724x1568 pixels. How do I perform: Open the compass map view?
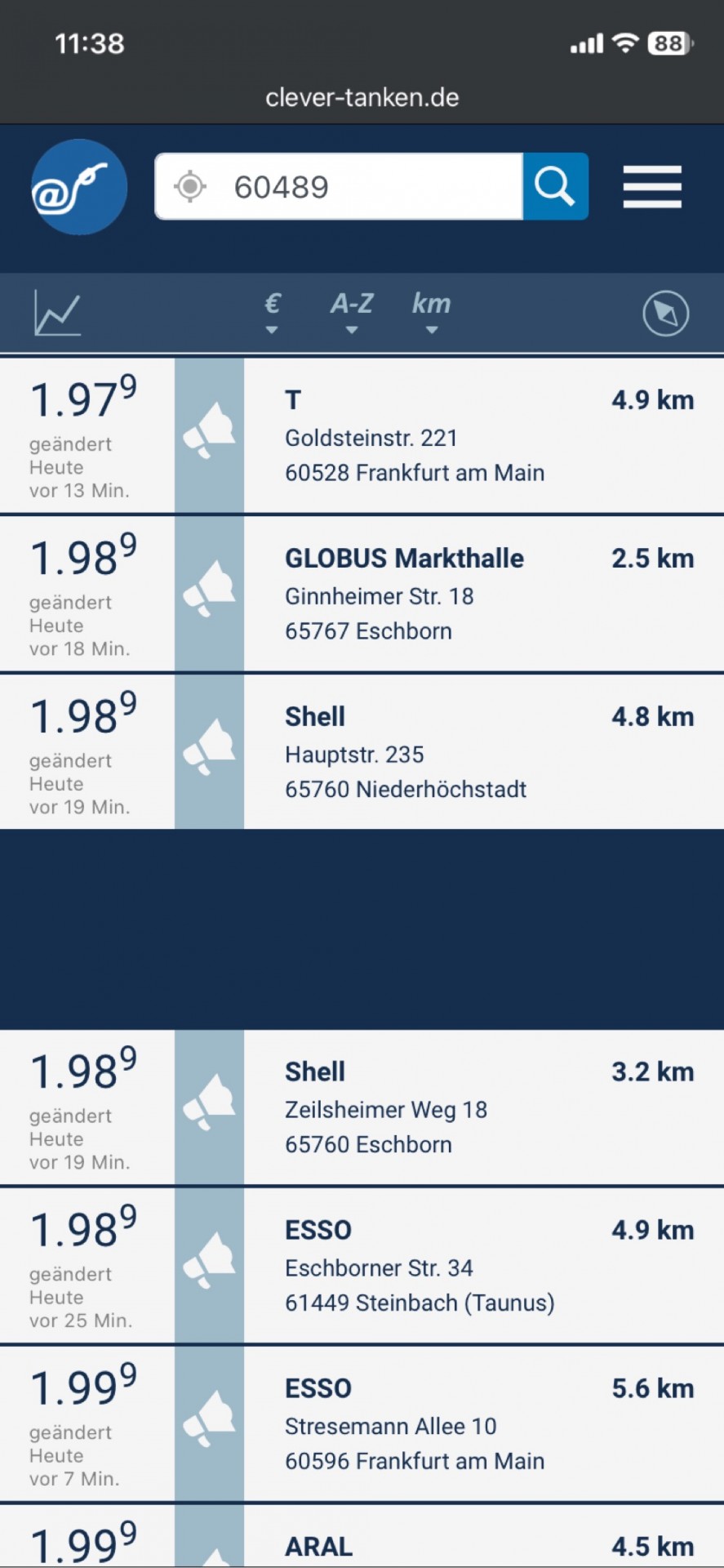(x=666, y=314)
